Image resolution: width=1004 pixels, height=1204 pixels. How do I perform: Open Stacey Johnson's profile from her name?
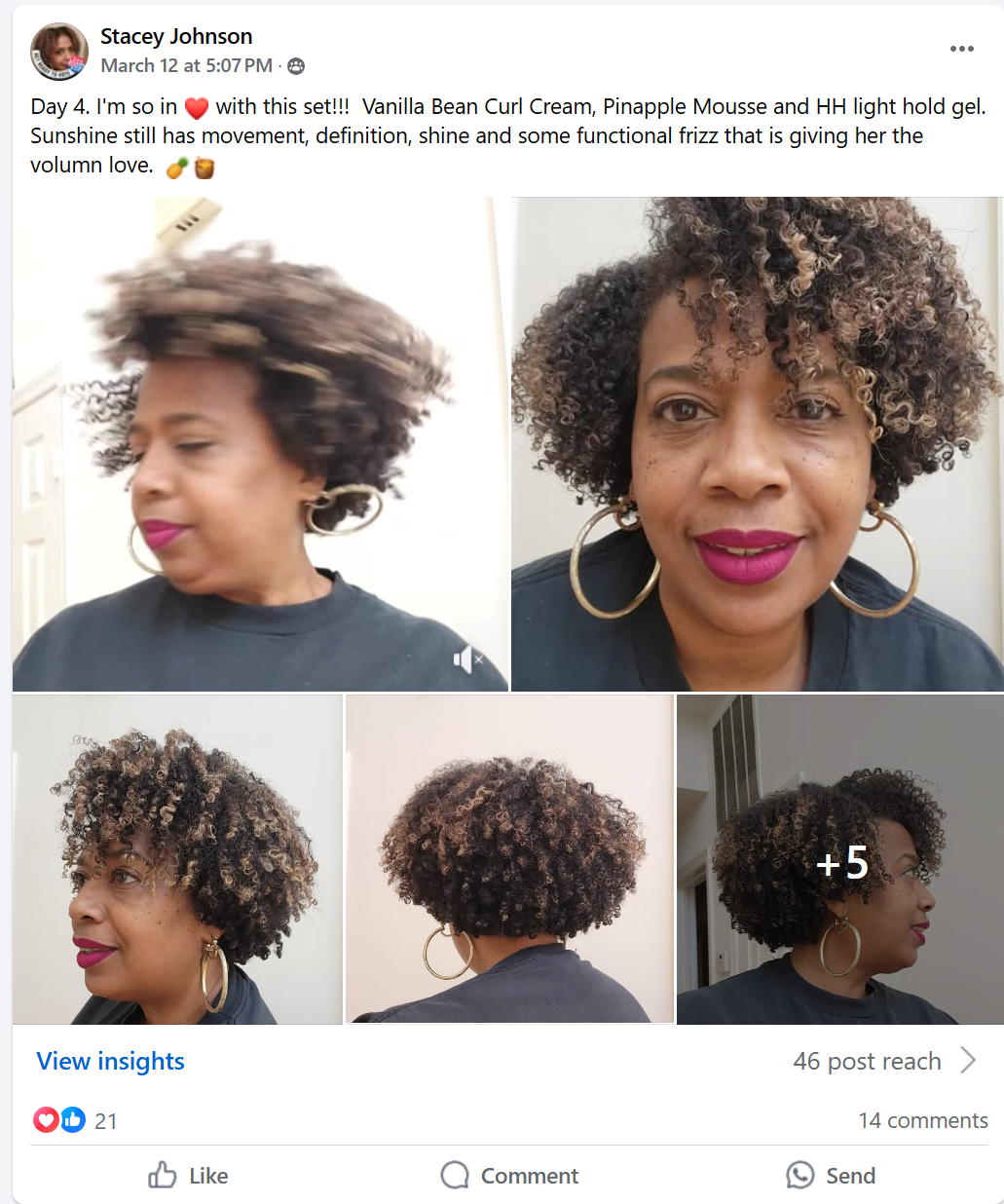tap(176, 36)
